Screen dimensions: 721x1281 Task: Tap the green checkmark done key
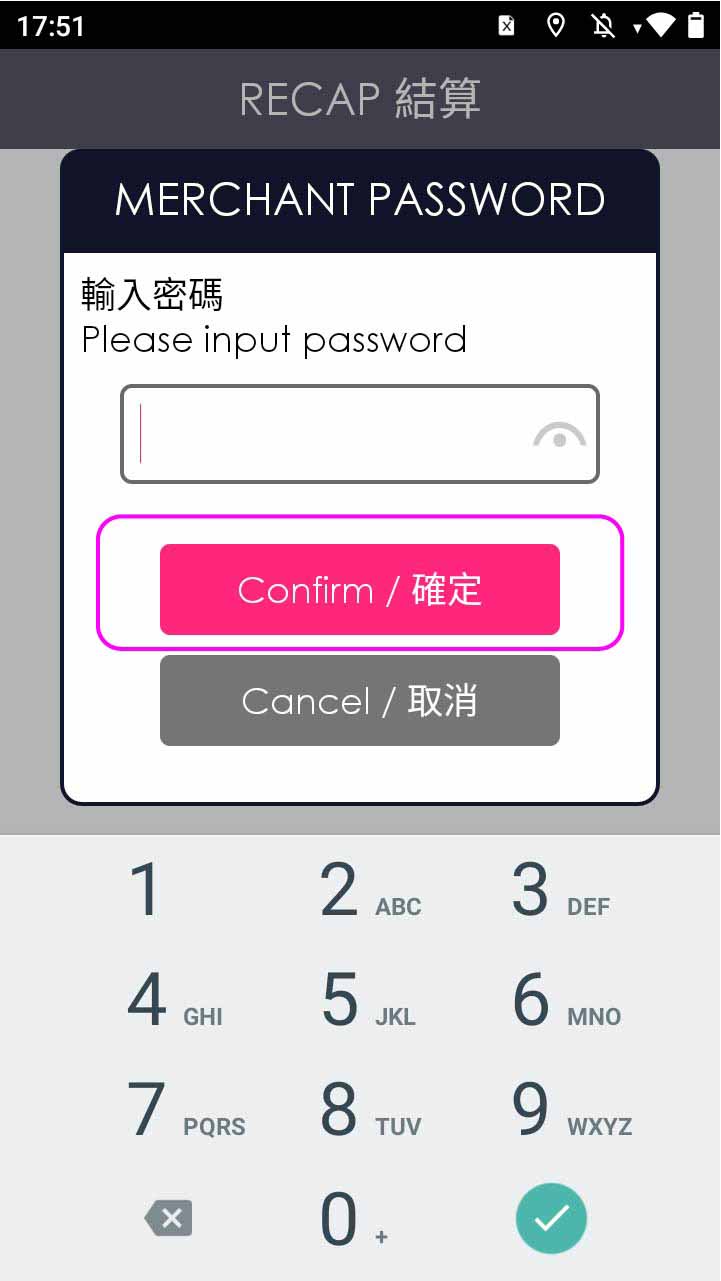point(551,1218)
